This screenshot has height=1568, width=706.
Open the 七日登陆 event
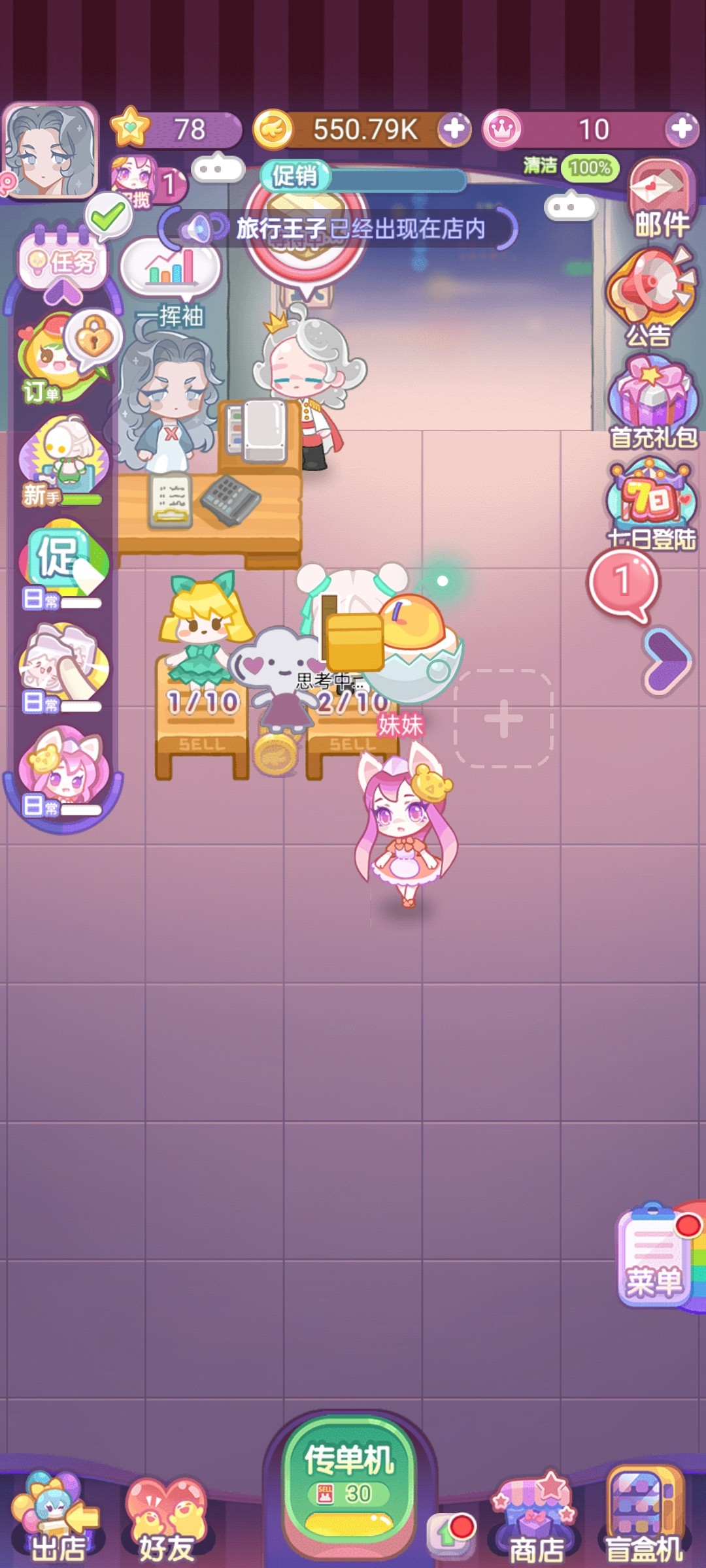click(x=651, y=503)
